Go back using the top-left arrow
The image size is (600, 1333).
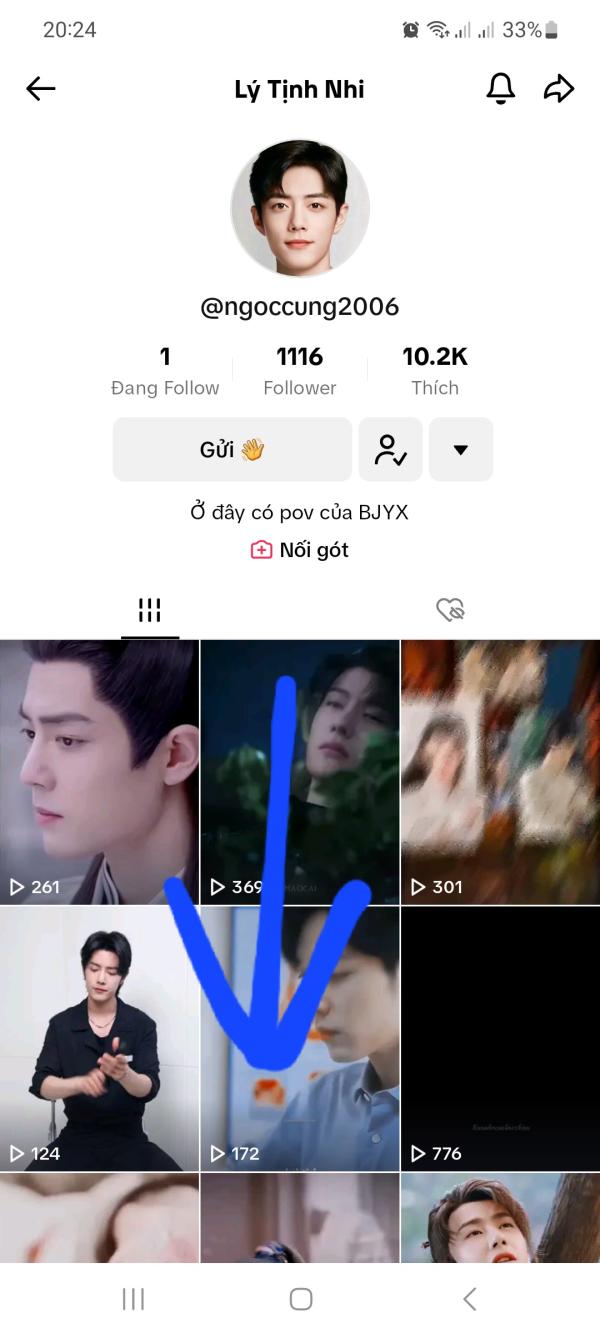(40, 89)
